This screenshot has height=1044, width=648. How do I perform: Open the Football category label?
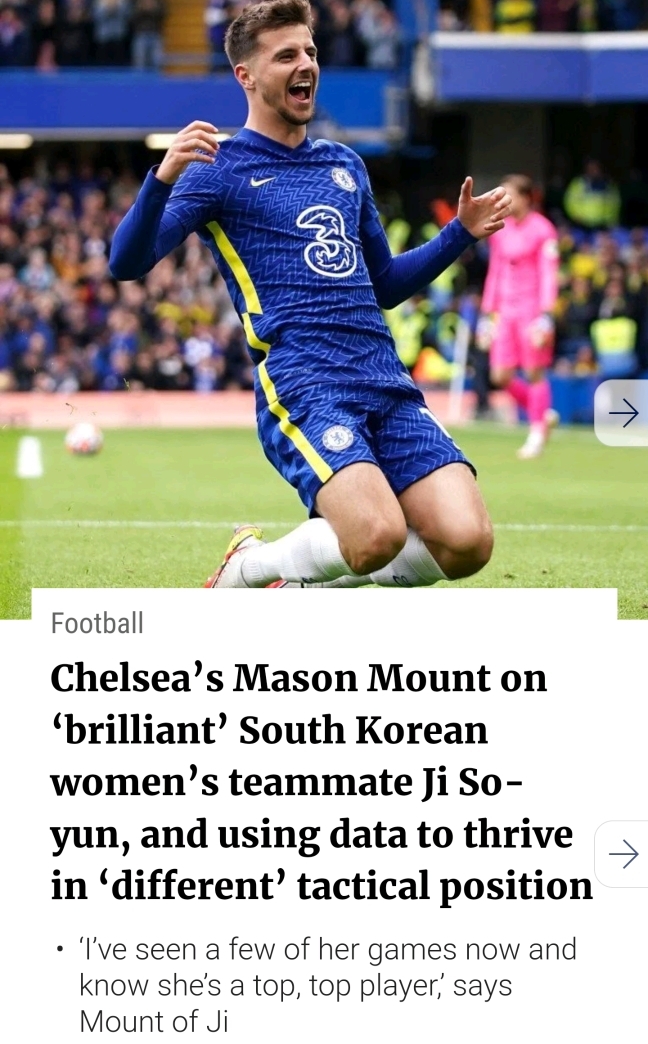point(97,624)
